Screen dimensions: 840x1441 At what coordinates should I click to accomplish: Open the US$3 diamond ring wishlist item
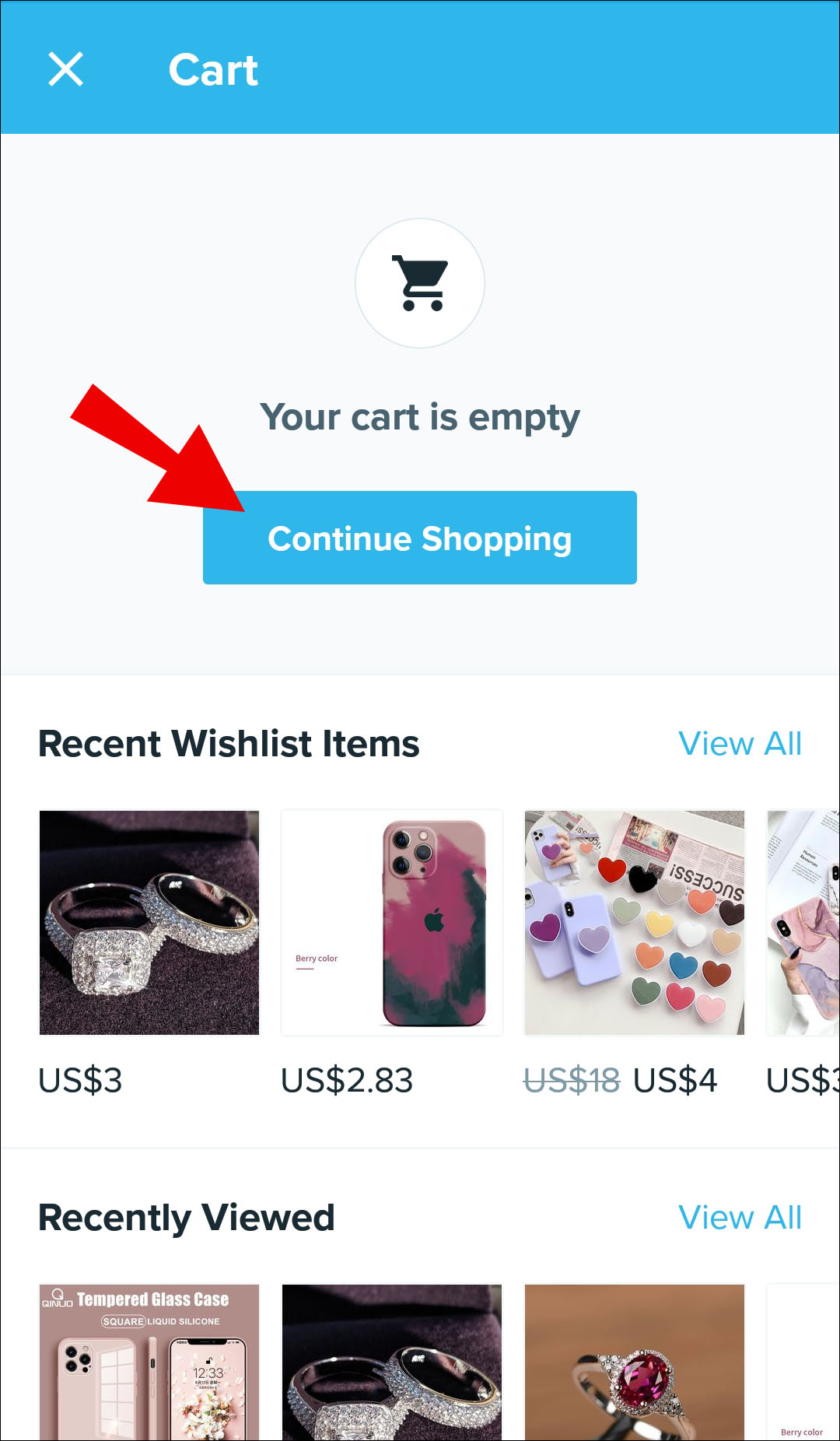(x=149, y=923)
